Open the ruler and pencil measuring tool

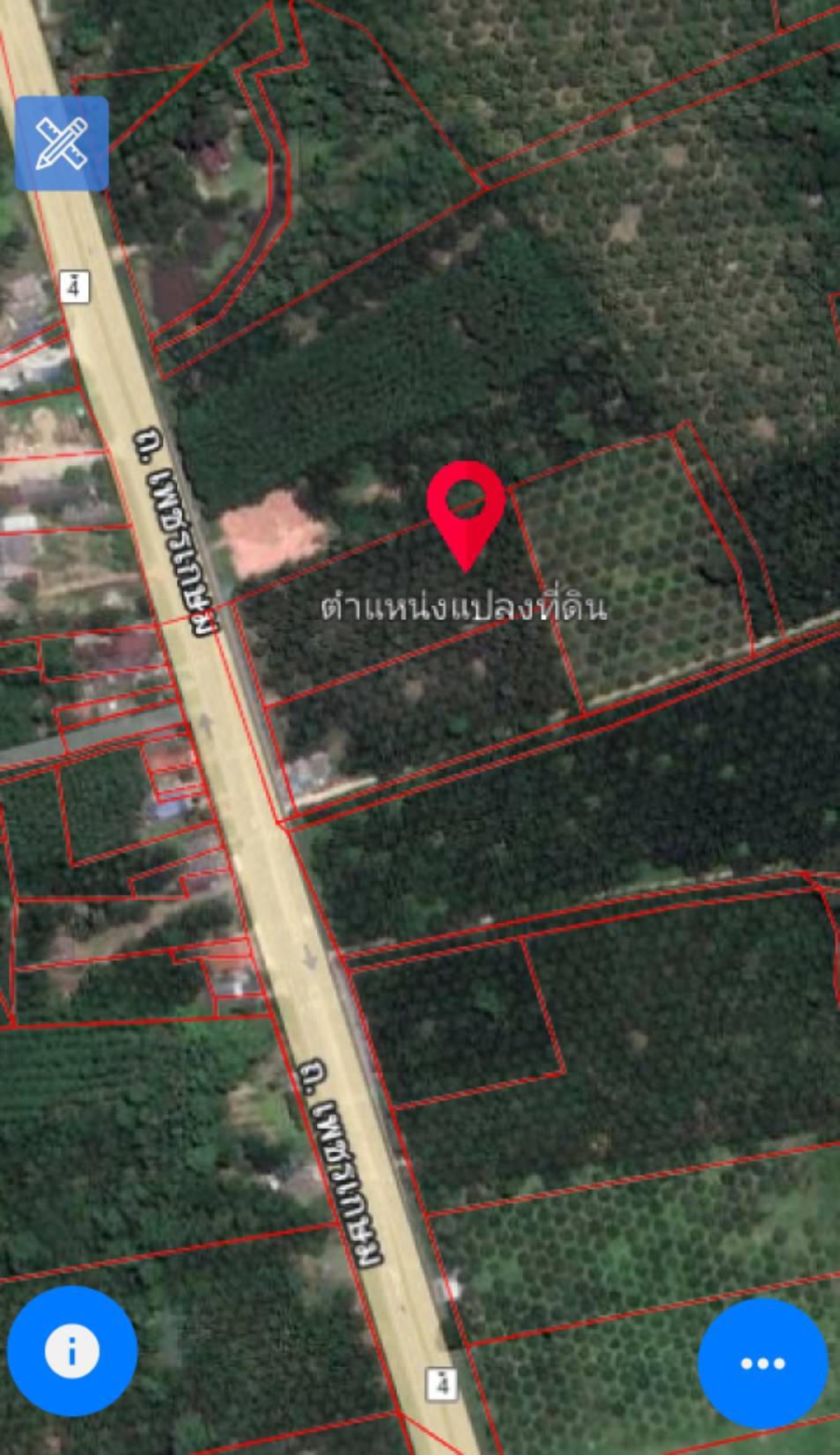coord(62,144)
